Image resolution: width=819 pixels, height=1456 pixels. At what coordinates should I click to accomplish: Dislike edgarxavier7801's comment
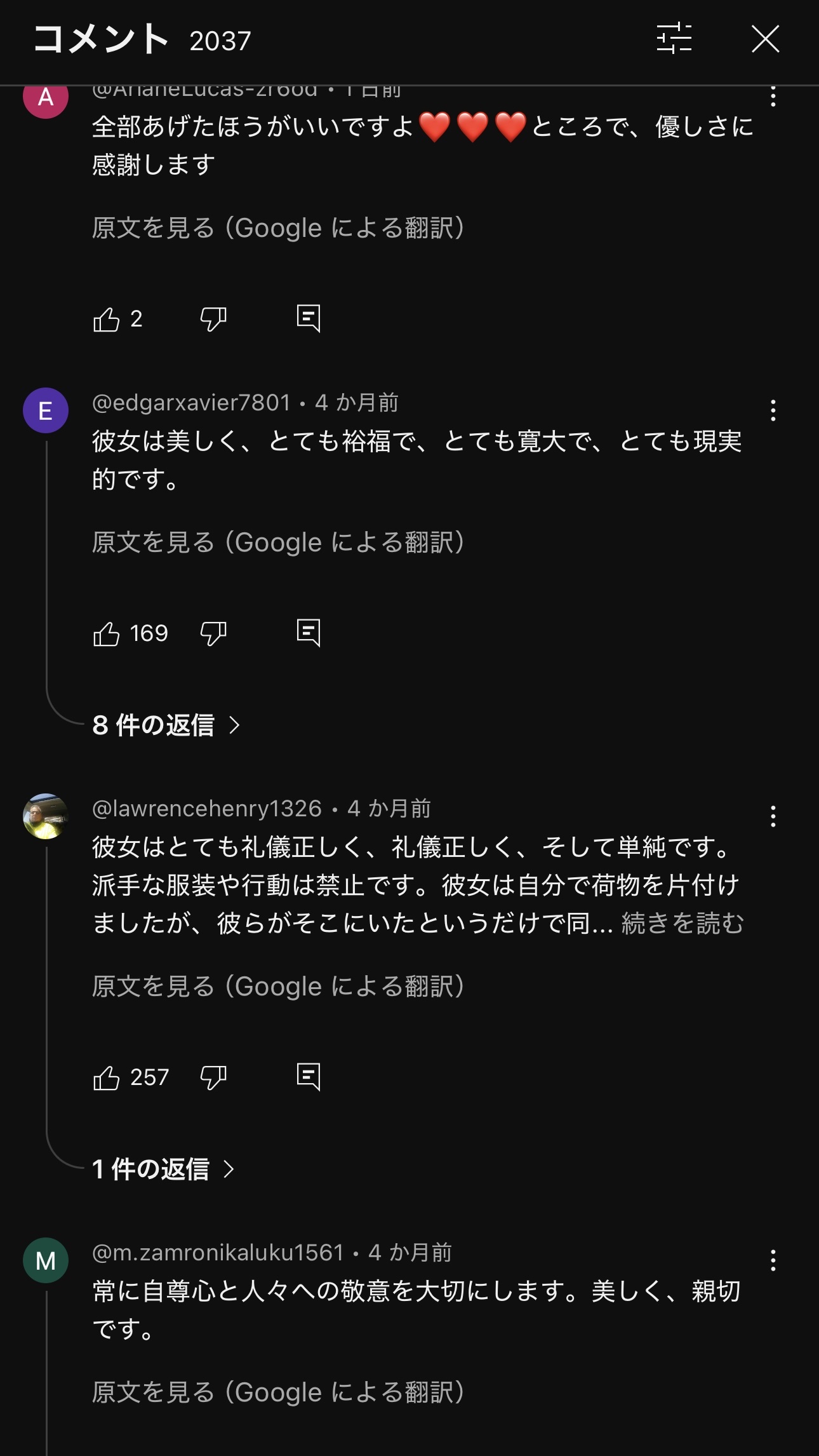click(x=213, y=633)
